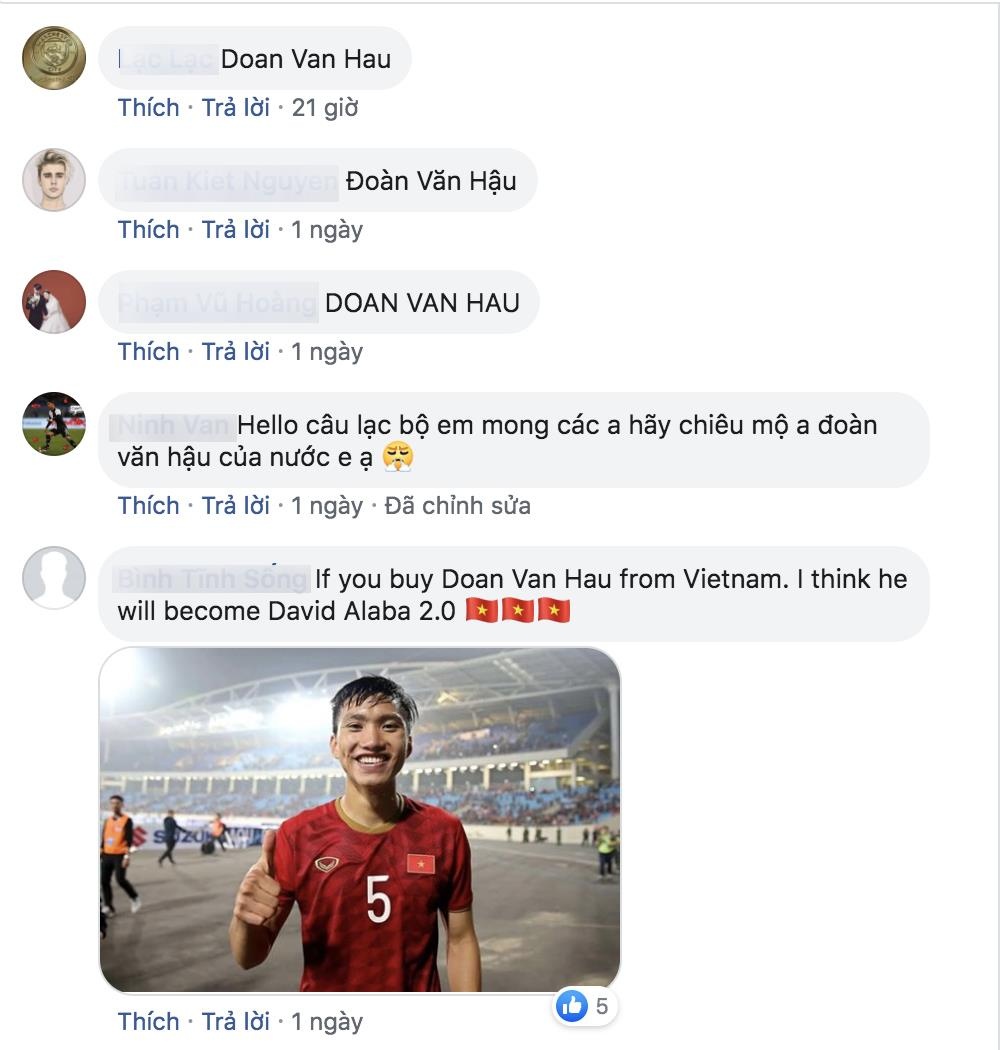Image resolution: width=1000 pixels, height=1050 pixels.
Task: Open the footballer photo in Bình Tĩnh Sống's comment
Action: coord(360,820)
